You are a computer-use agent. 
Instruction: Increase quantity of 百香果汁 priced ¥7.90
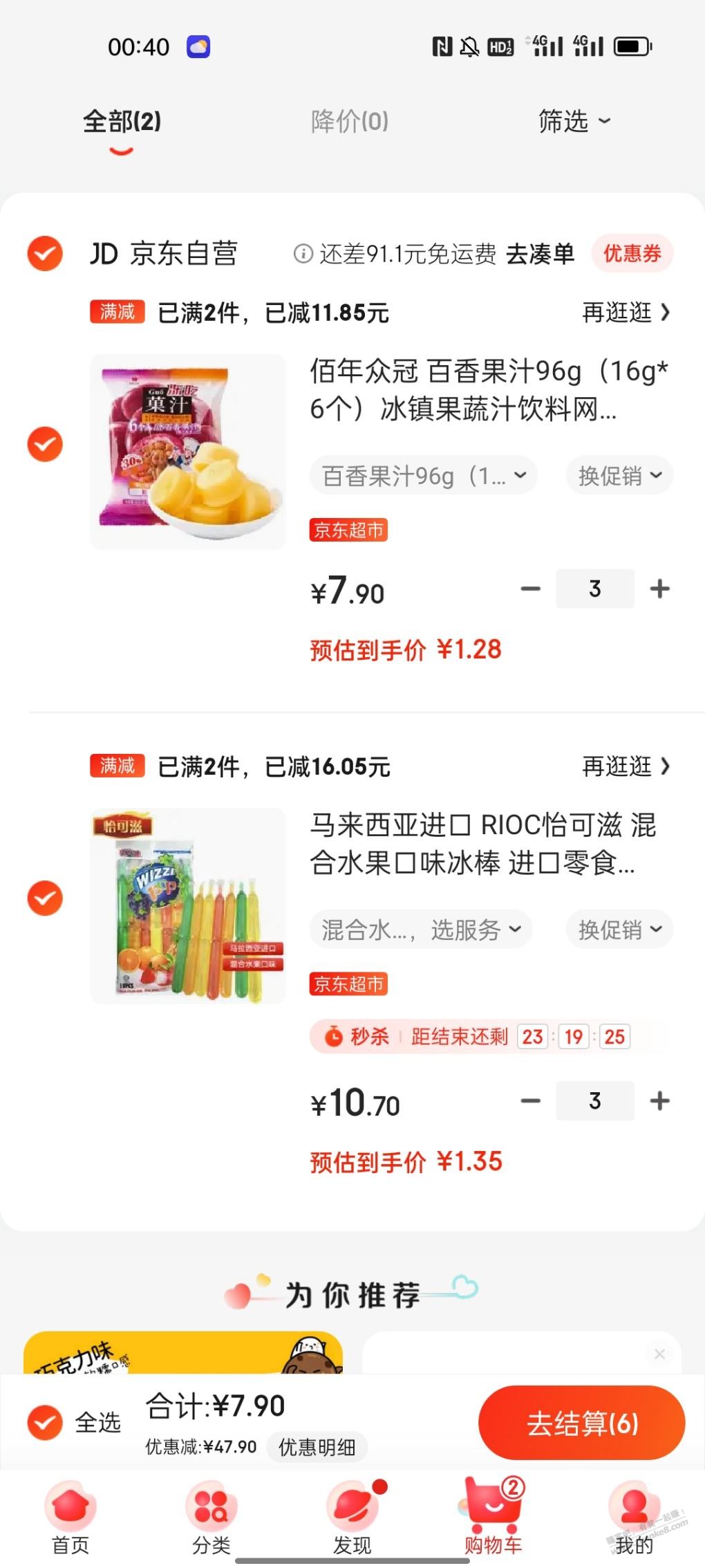click(x=659, y=589)
